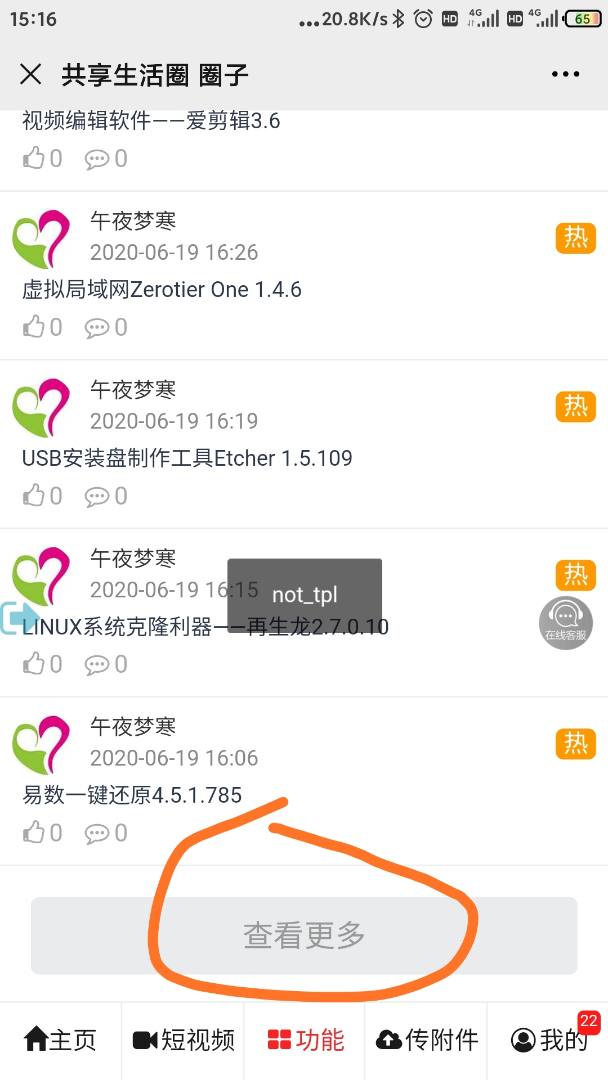Open post 易数一键还原4.5.1.785
608x1080 pixels.
click(132, 796)
